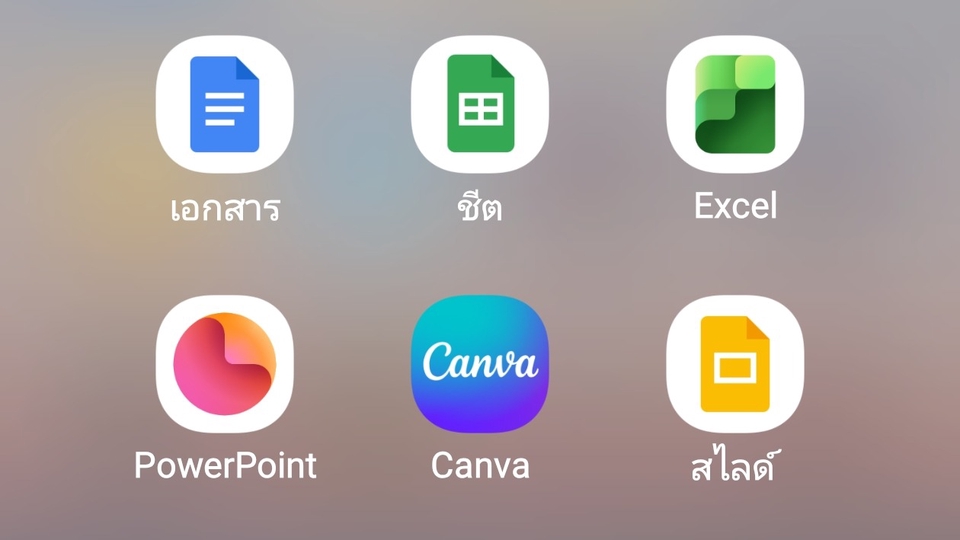The image size is (960, 540).
Task: Launch the Google Sheets app (ชีต)
Action: 480,104
